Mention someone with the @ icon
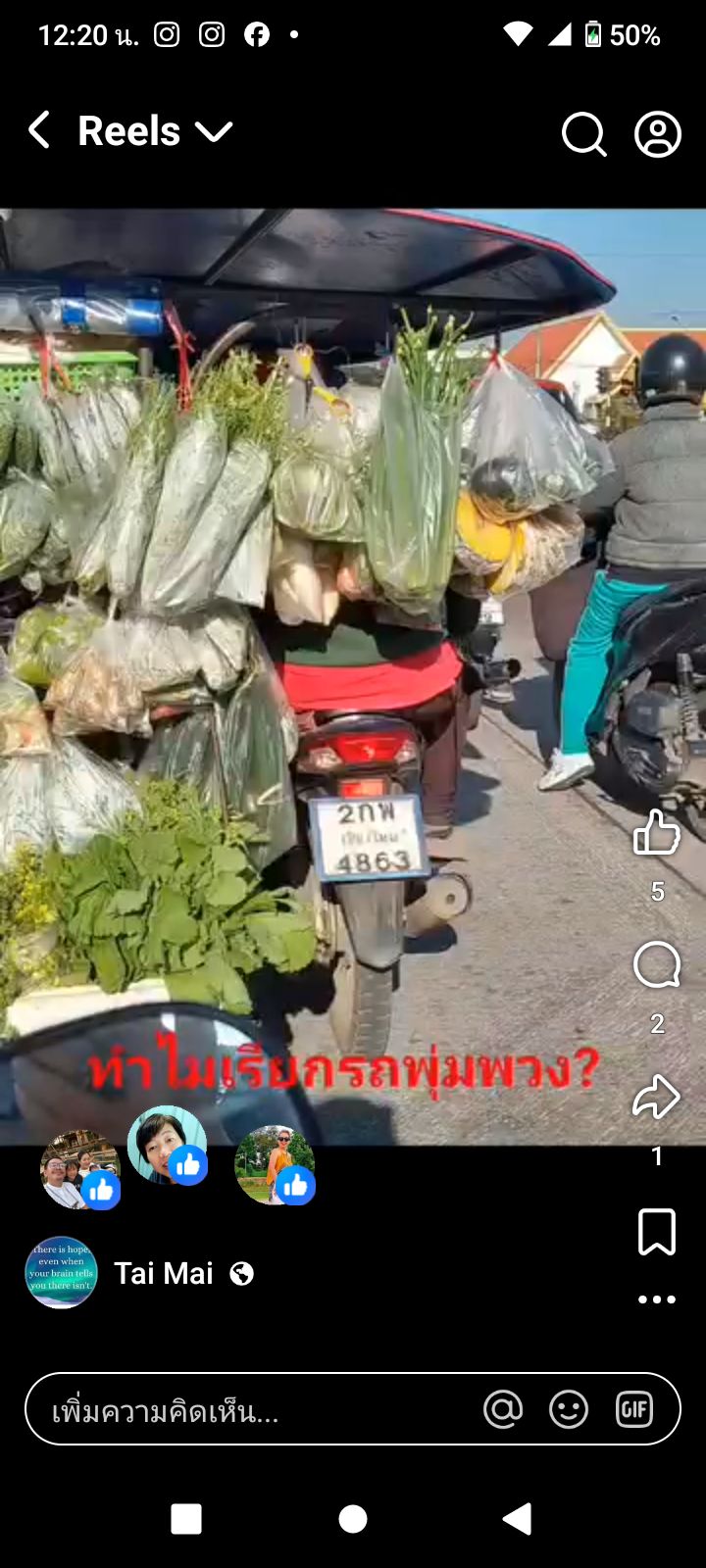This screenshot has width=706, height=1568. 503,1410
